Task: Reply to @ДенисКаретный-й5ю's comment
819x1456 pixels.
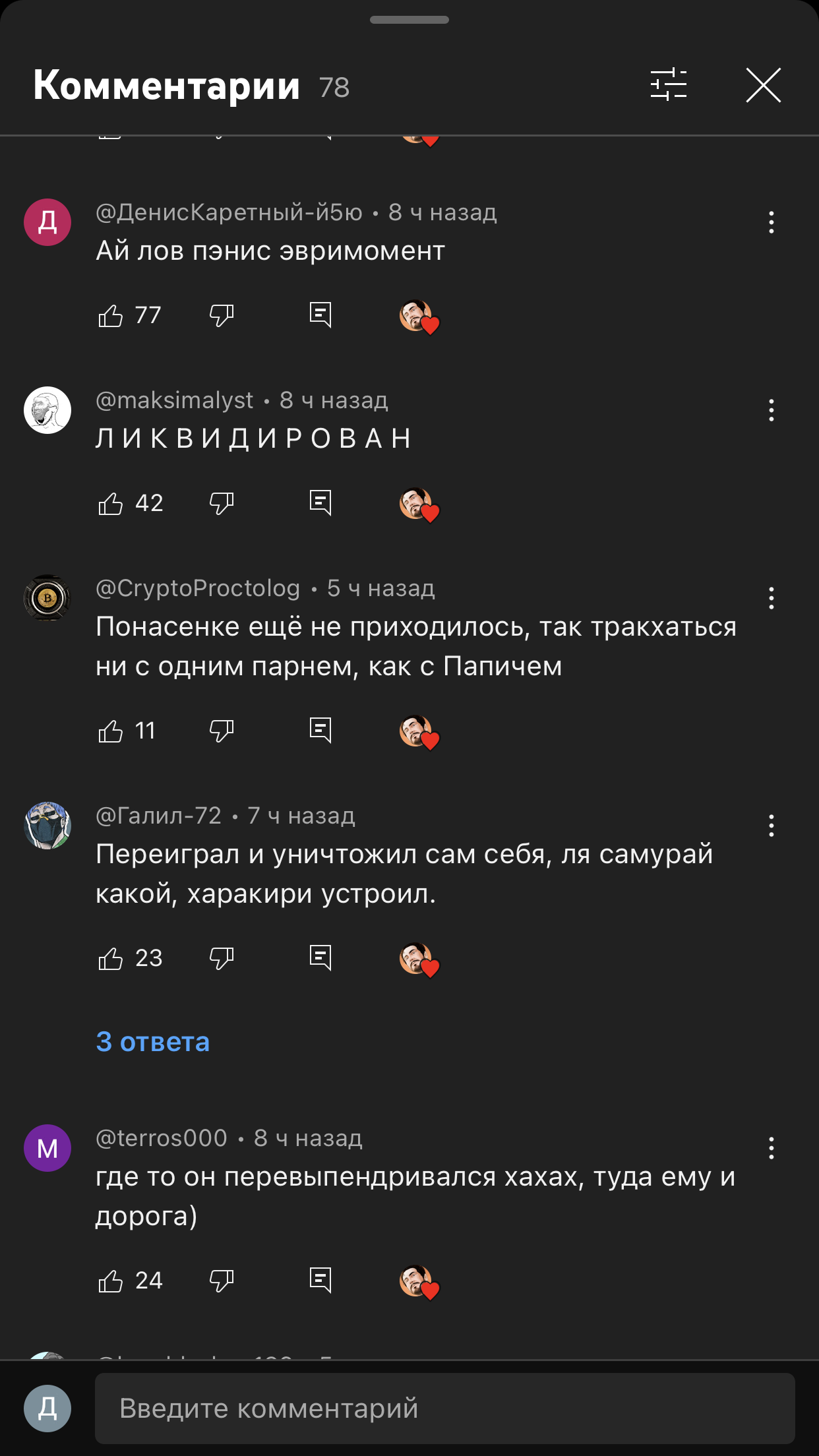Action: 320,315
